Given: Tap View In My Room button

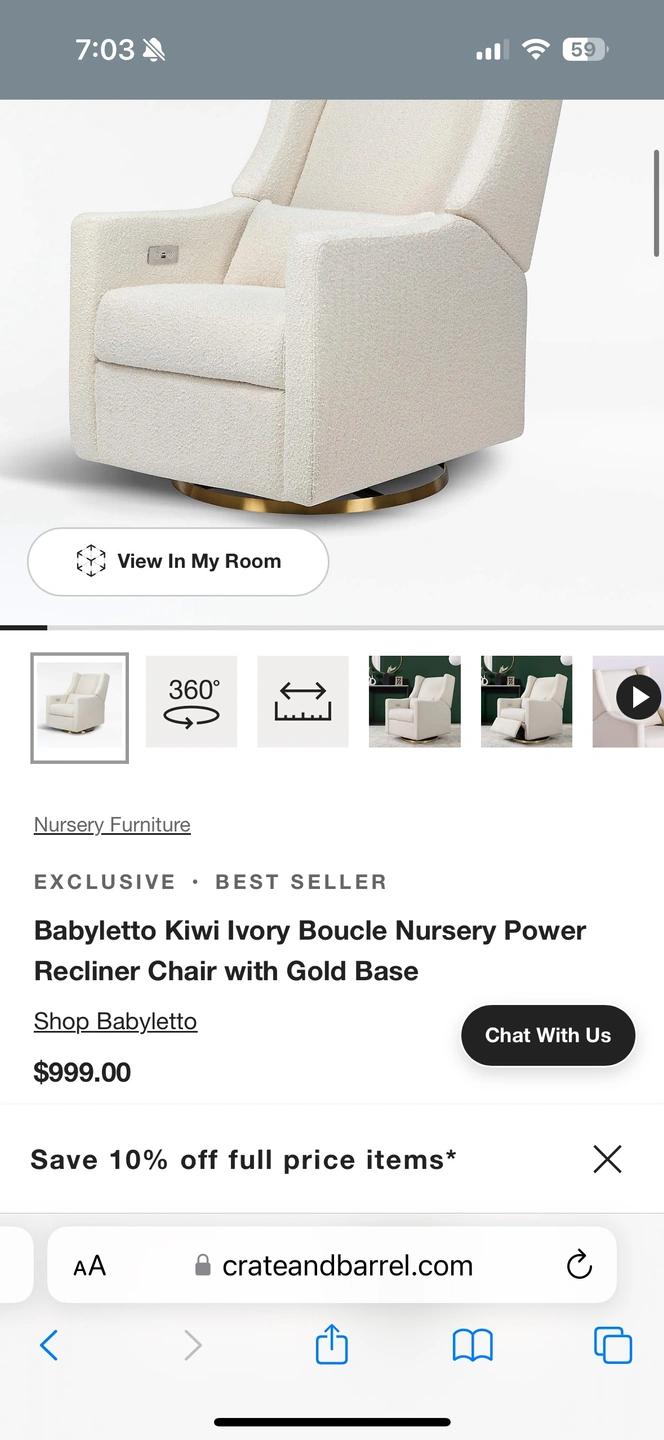Looking at the screenshot, I should pyautogui.click(x=178, y=562).
